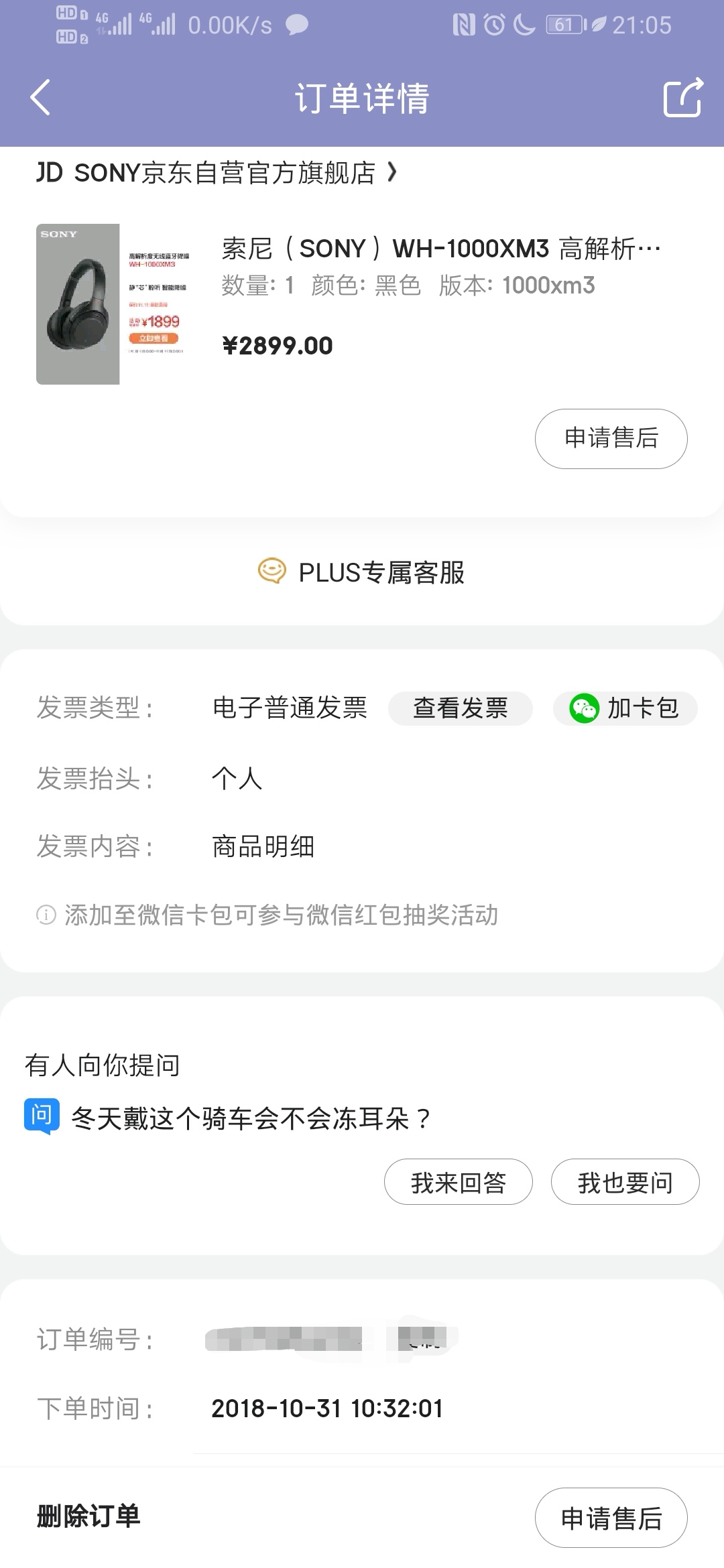Select the 查看发票 option
The height and width of the screenshot is (1568, 724).
(460, 709)
